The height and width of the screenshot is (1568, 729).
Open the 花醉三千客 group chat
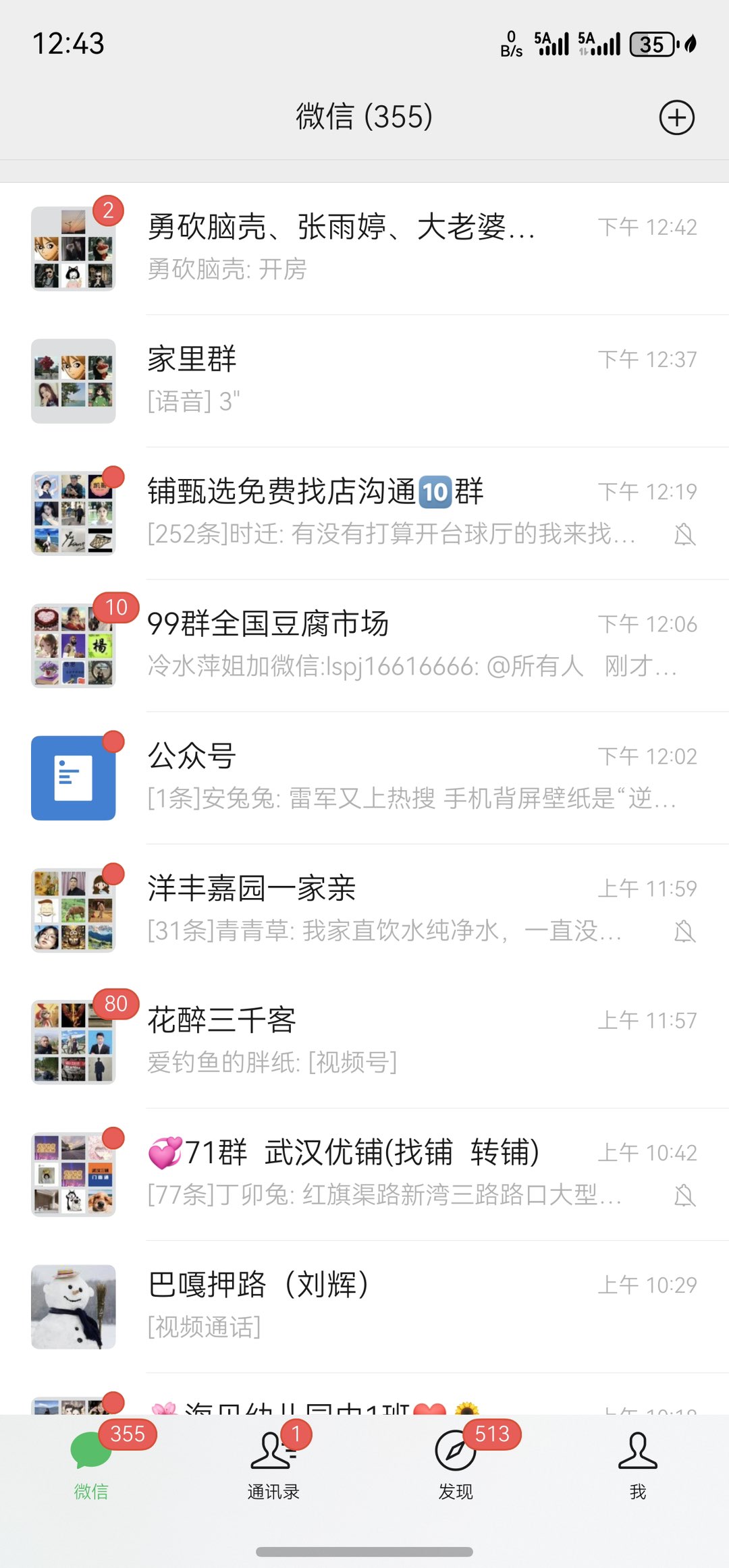tap(364, 1042)
